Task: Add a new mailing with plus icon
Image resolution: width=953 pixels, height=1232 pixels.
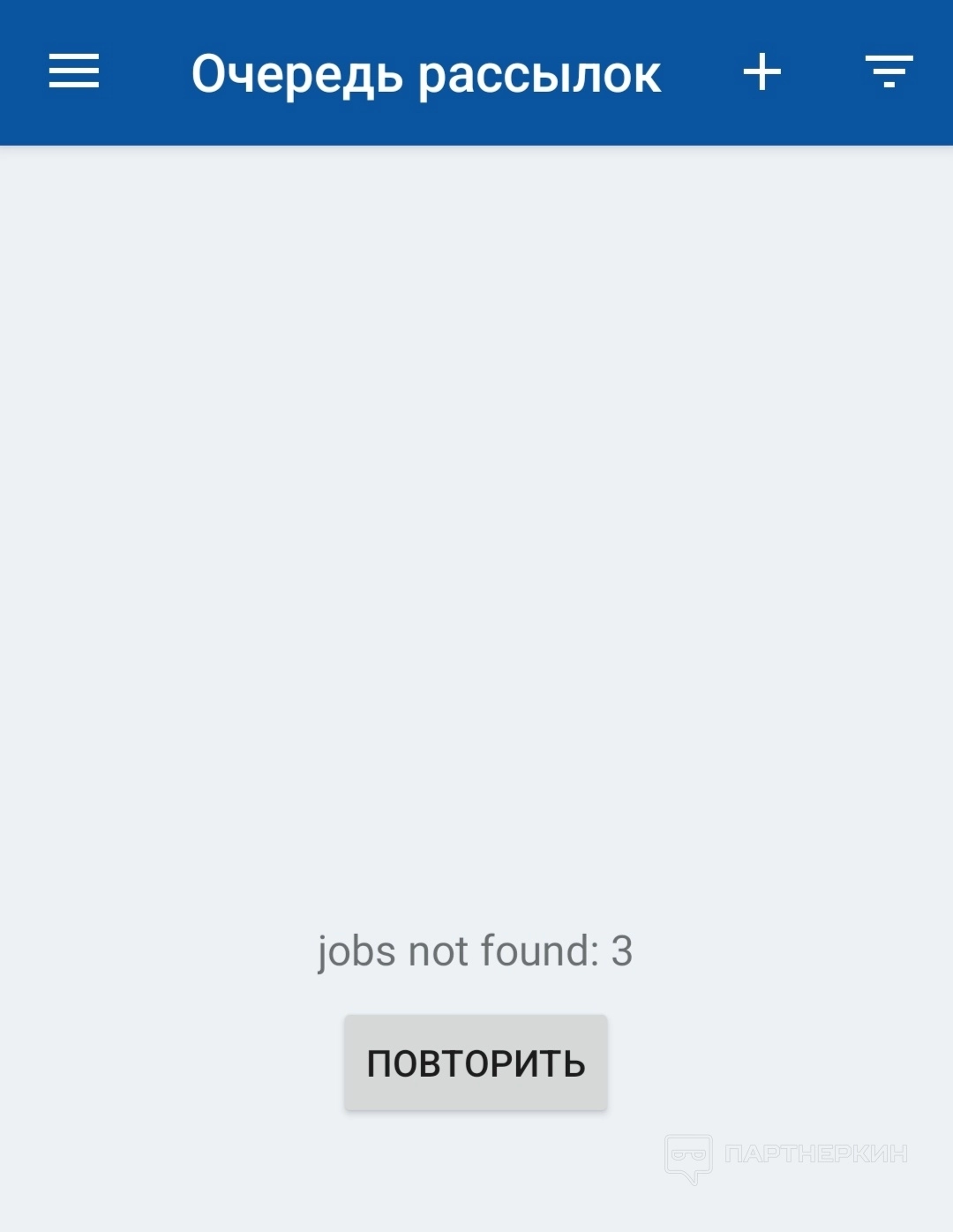Action: click(762, 71)
